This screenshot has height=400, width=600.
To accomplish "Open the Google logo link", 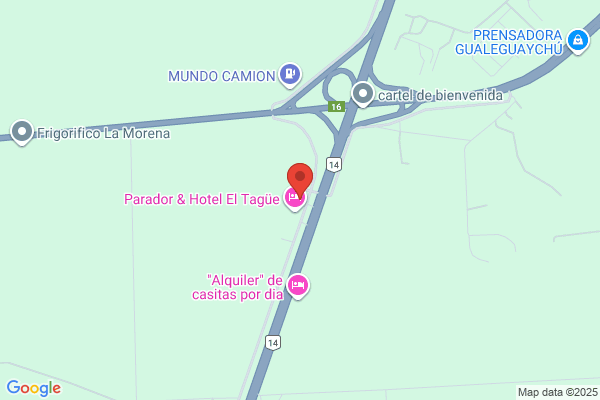I will (33, 388).
